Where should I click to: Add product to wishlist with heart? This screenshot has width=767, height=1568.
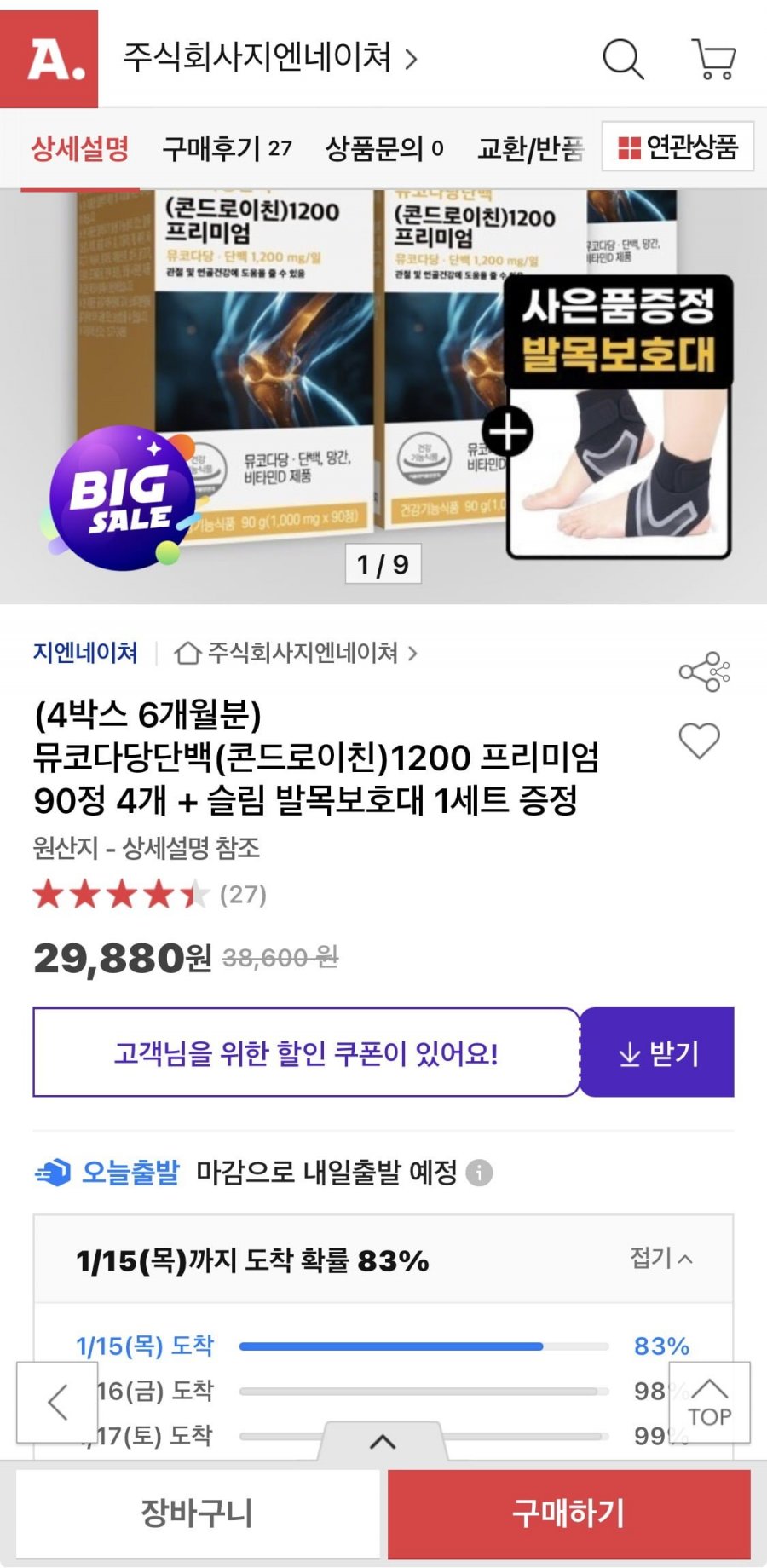coord(700,740)
